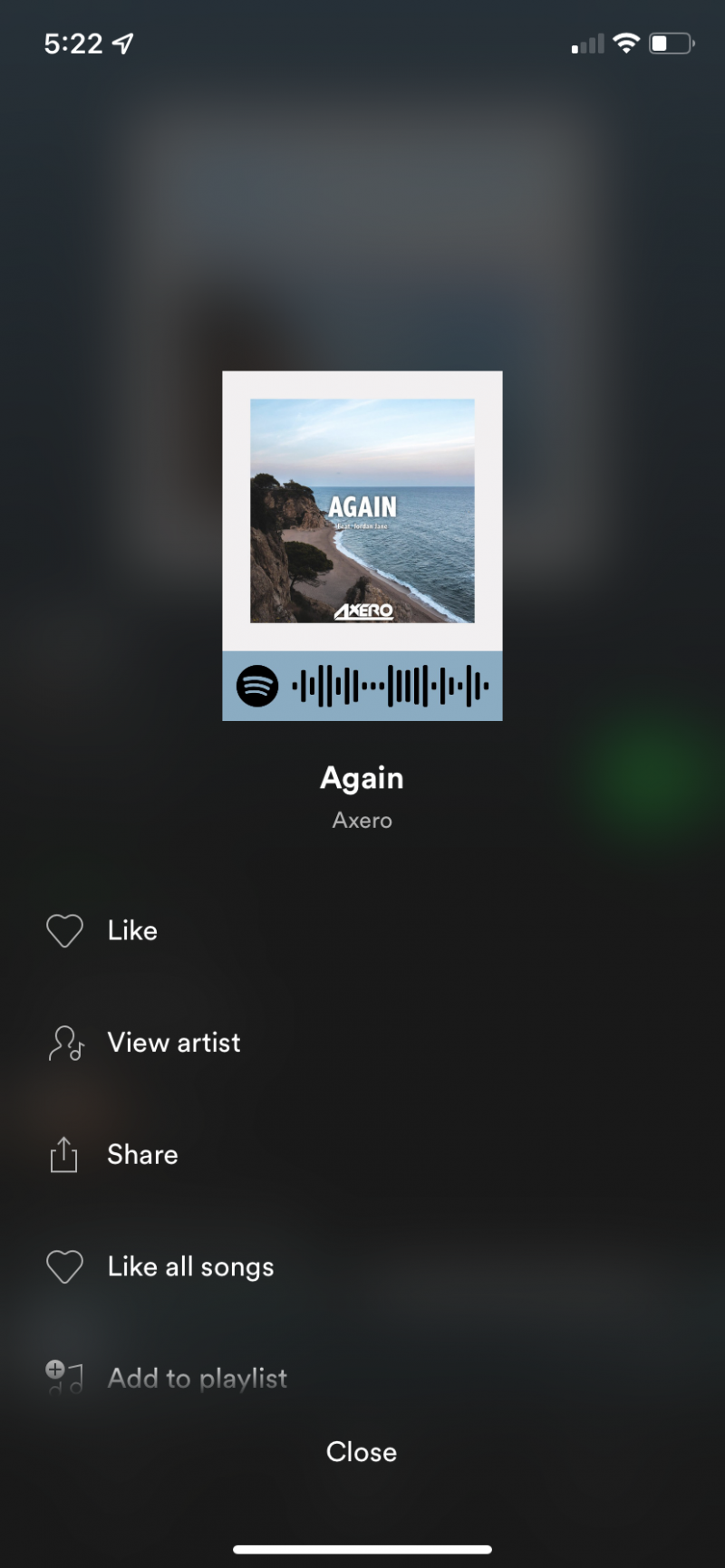Tap the Share option label

[x=142, y=1155]
